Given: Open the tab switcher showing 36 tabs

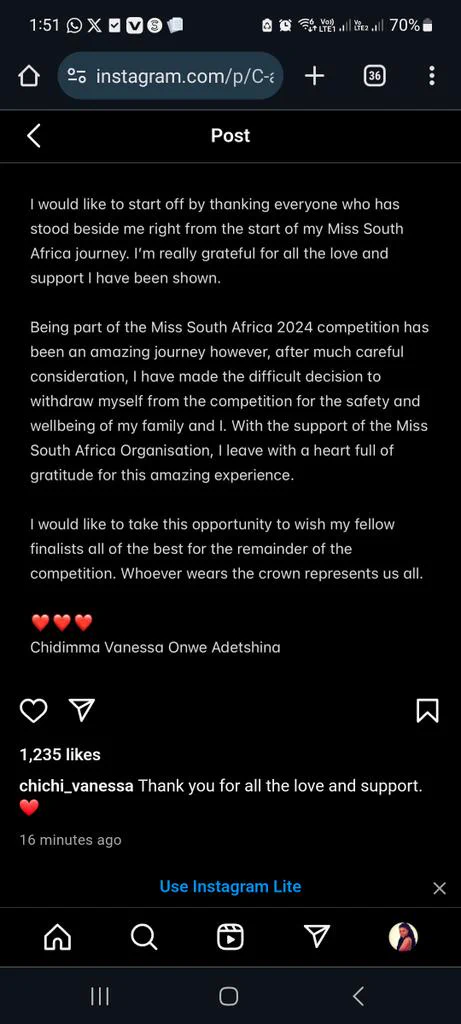Looking at the screenshot, I should [x=374, y=76].
